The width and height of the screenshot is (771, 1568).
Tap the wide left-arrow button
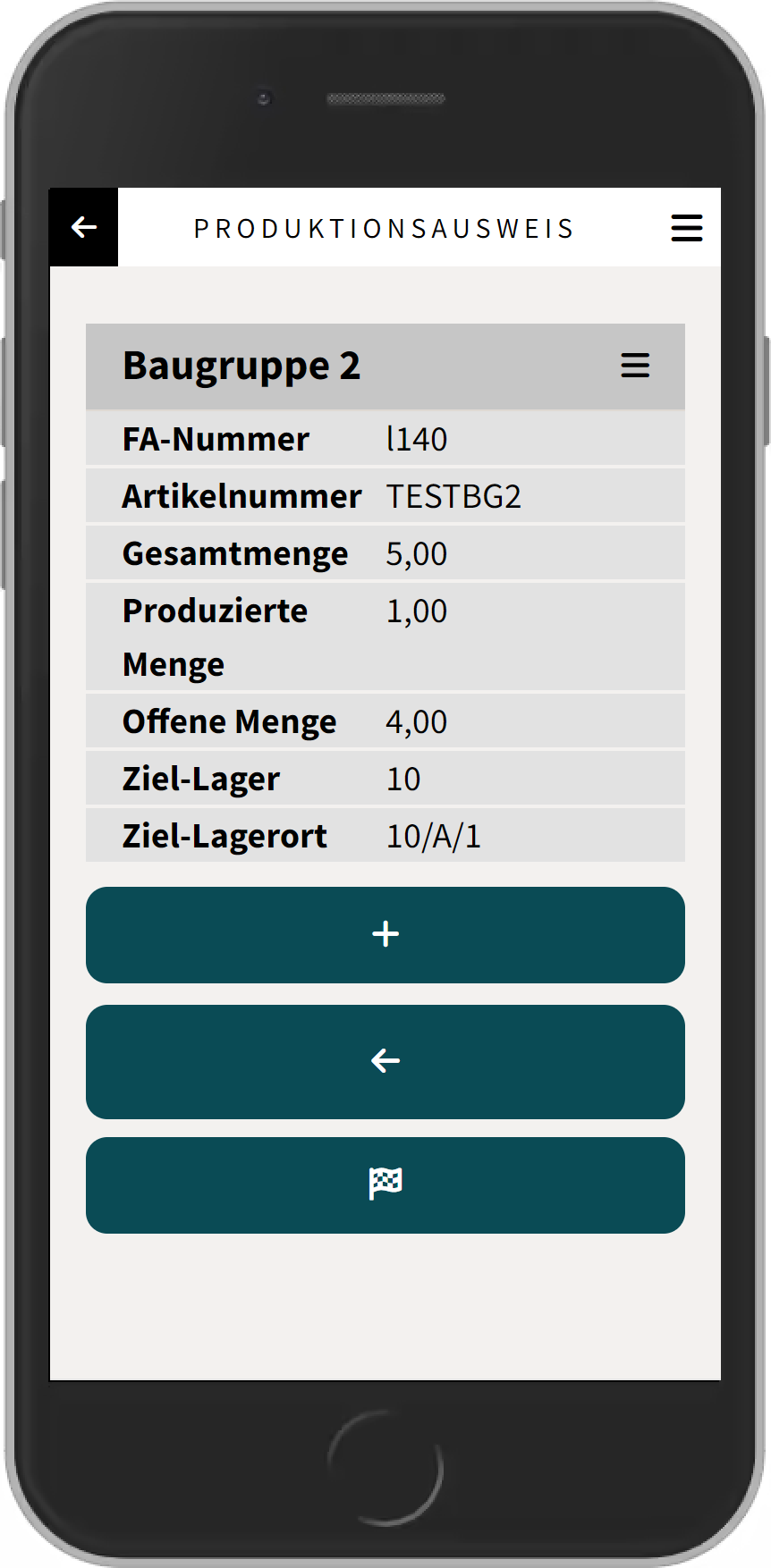coord(385,1061)
